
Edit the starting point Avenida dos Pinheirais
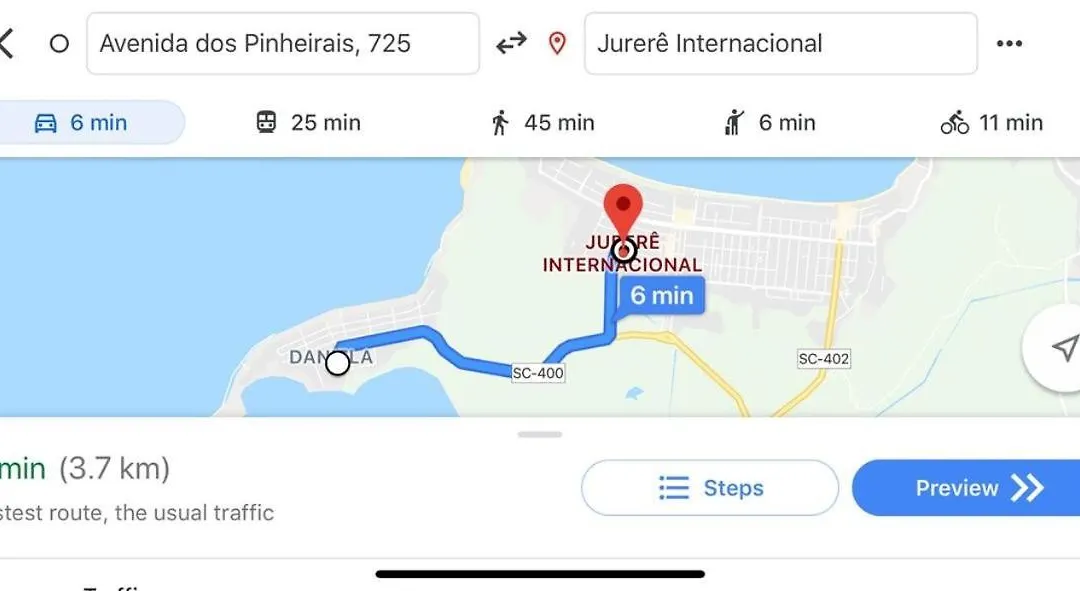click(x=282, y=43)
